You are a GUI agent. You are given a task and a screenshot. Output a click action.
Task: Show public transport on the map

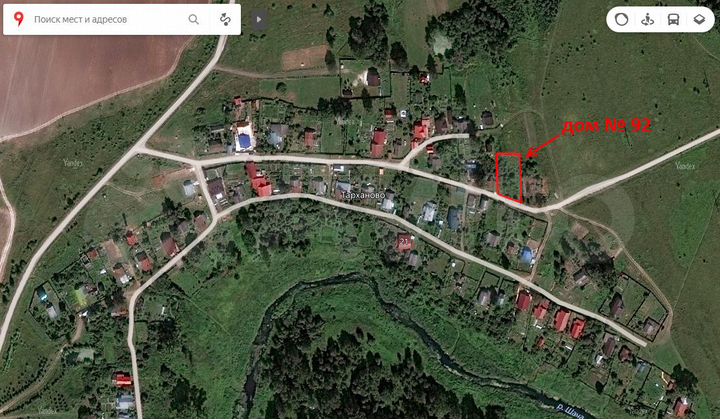tap(673, 19)
